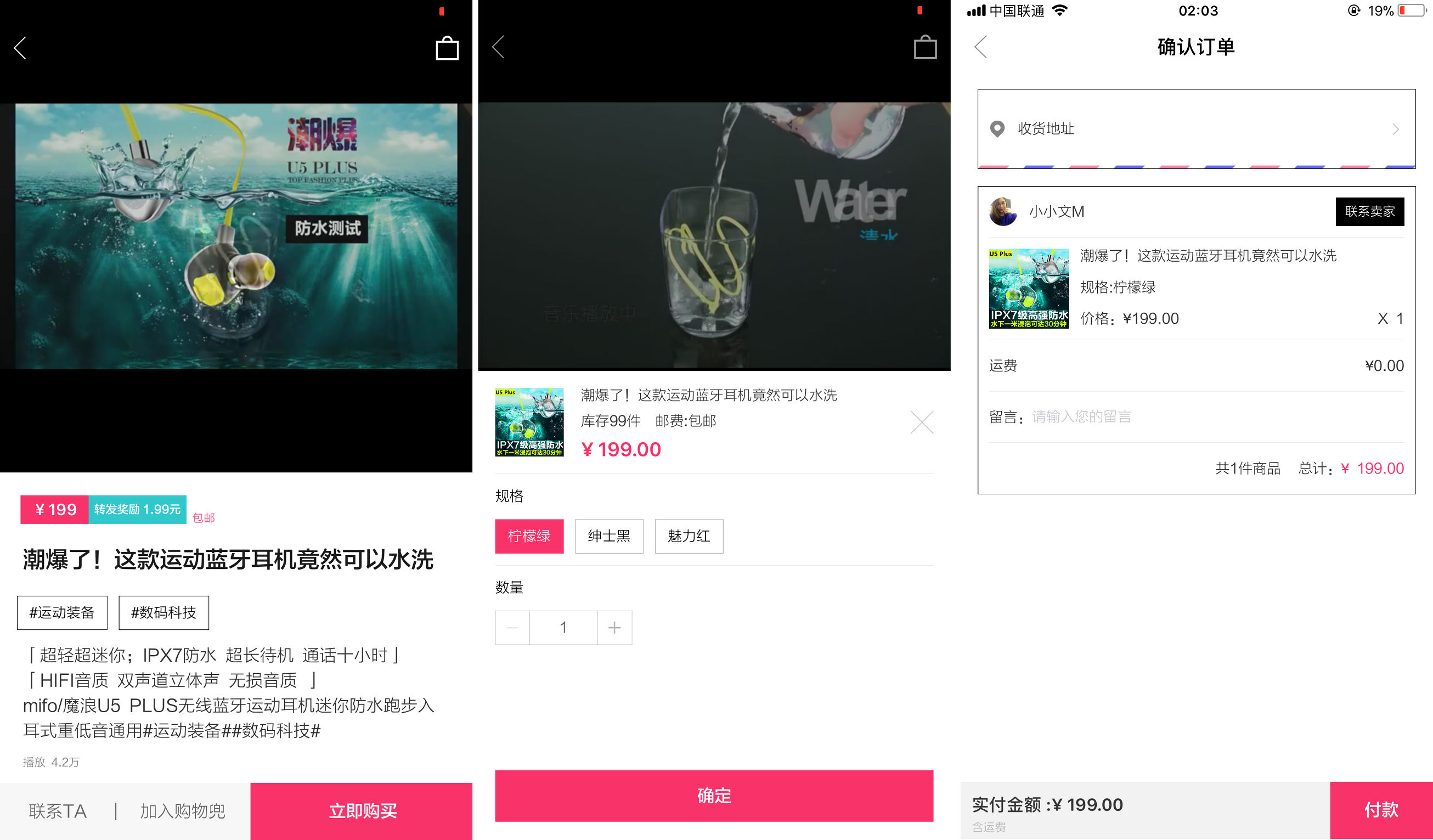Tap 付款 to pay for the order
1433x840 pixels.
pos(1381,809)
